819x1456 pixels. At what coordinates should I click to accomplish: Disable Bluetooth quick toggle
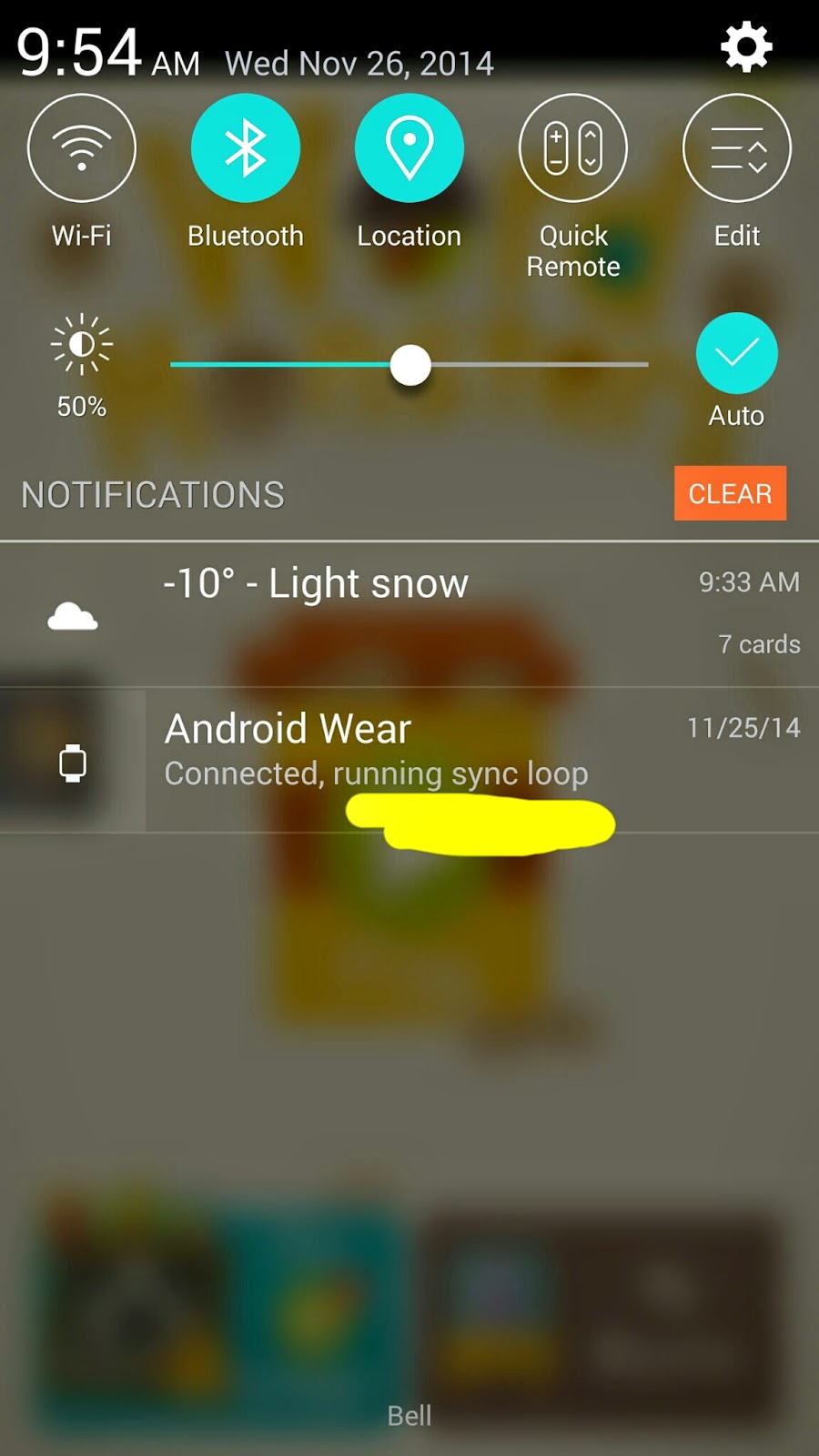point(246,148)
